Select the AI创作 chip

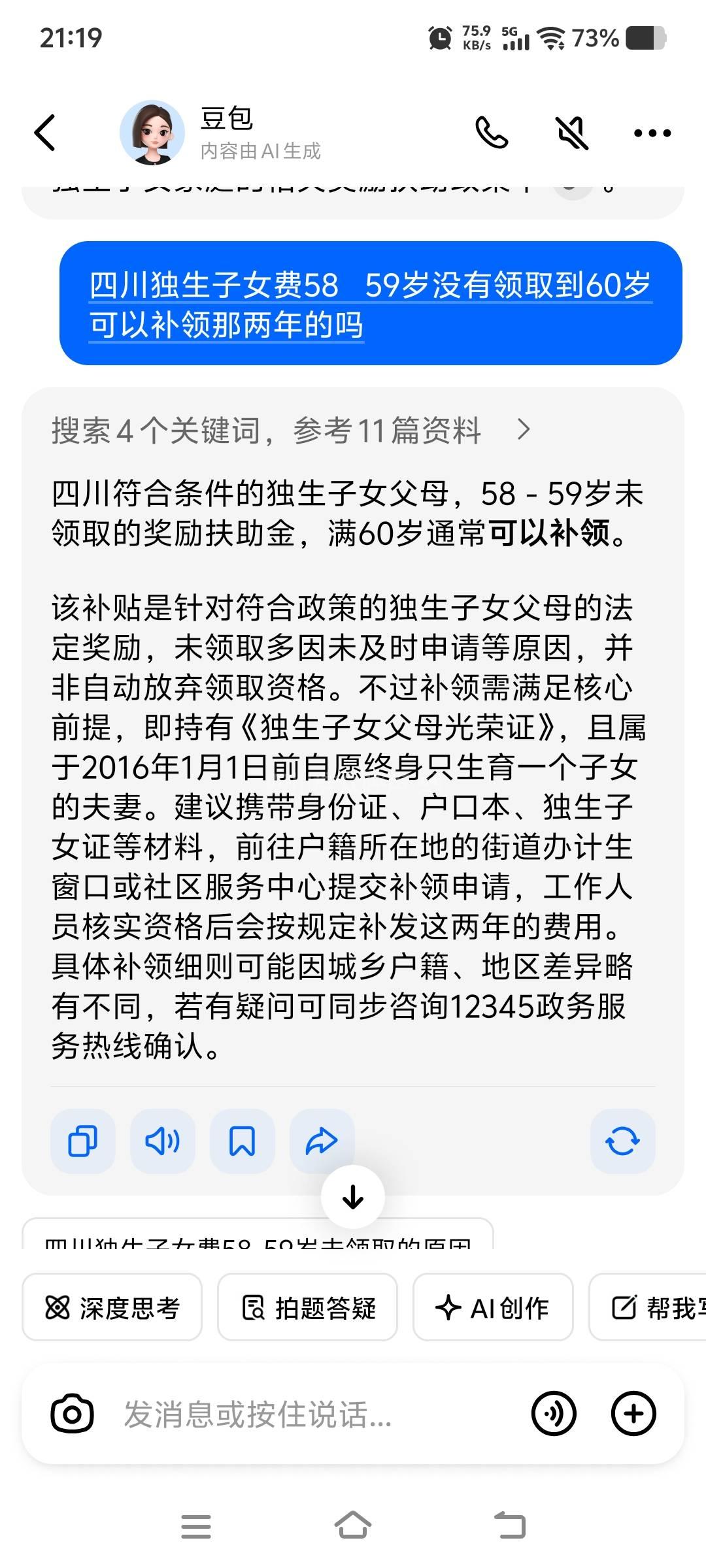493,1307
